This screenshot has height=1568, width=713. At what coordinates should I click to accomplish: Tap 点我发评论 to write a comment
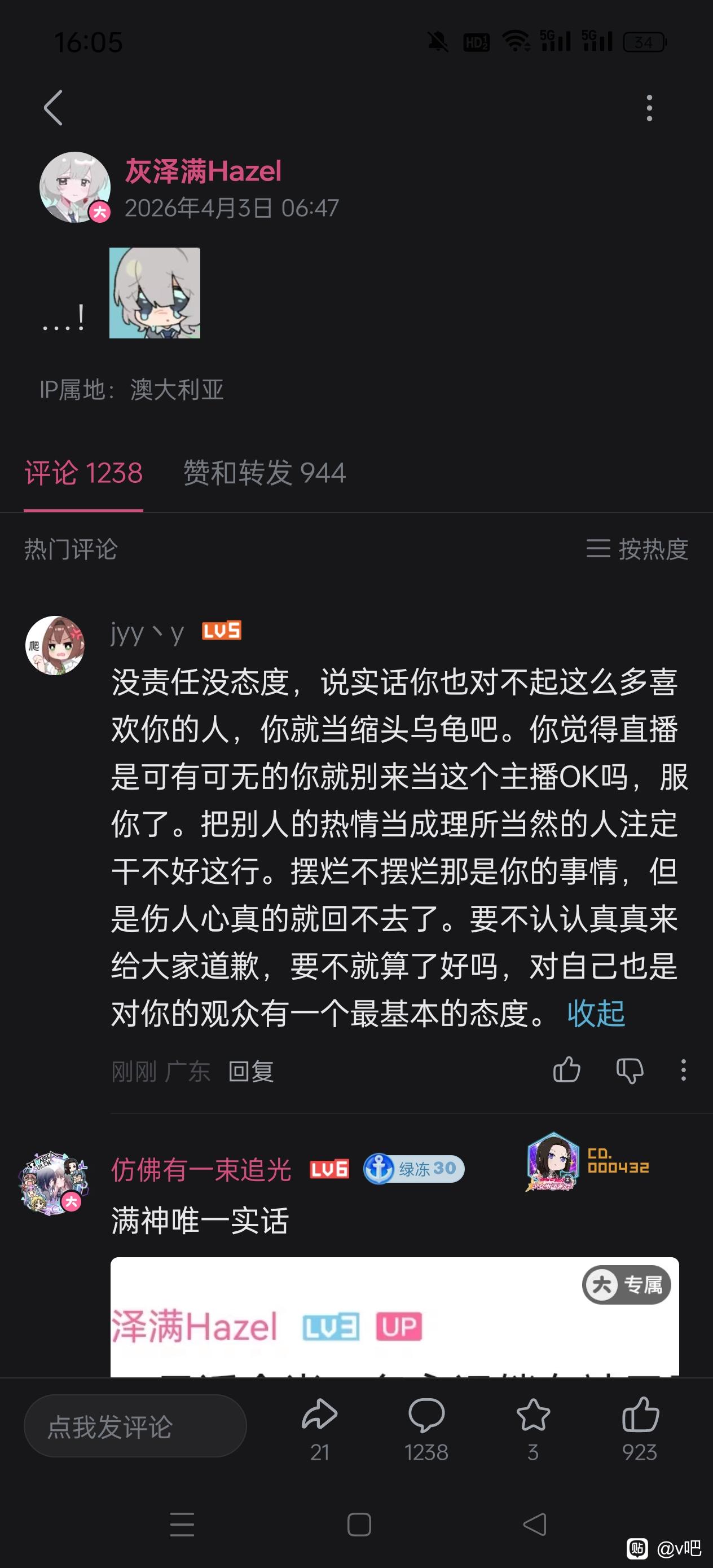(x=135, y=1425)
